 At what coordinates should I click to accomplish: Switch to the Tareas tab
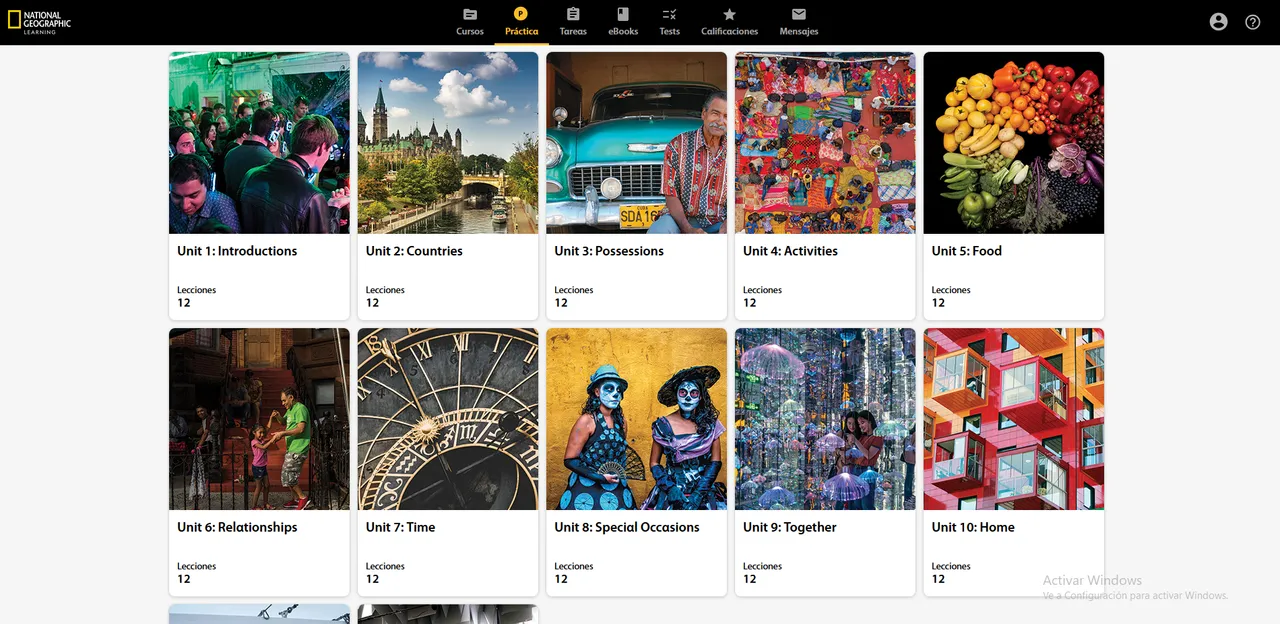(573, 22)
